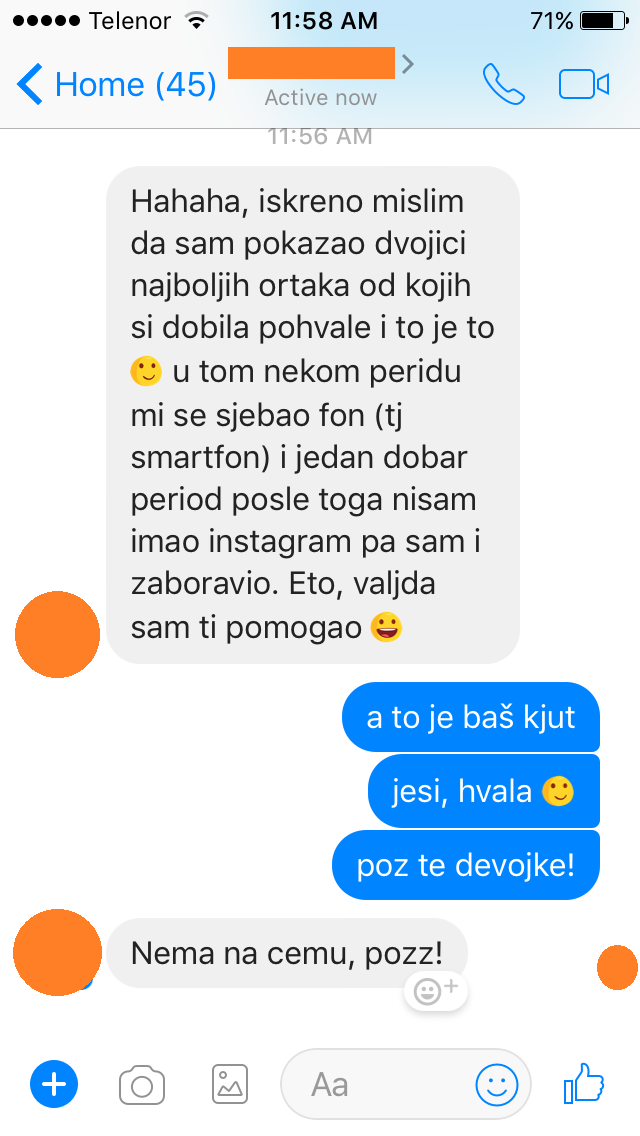Go back to Home (45)
The height and width of the screenshot is (1136, 640).
click(x=117, y=84)
